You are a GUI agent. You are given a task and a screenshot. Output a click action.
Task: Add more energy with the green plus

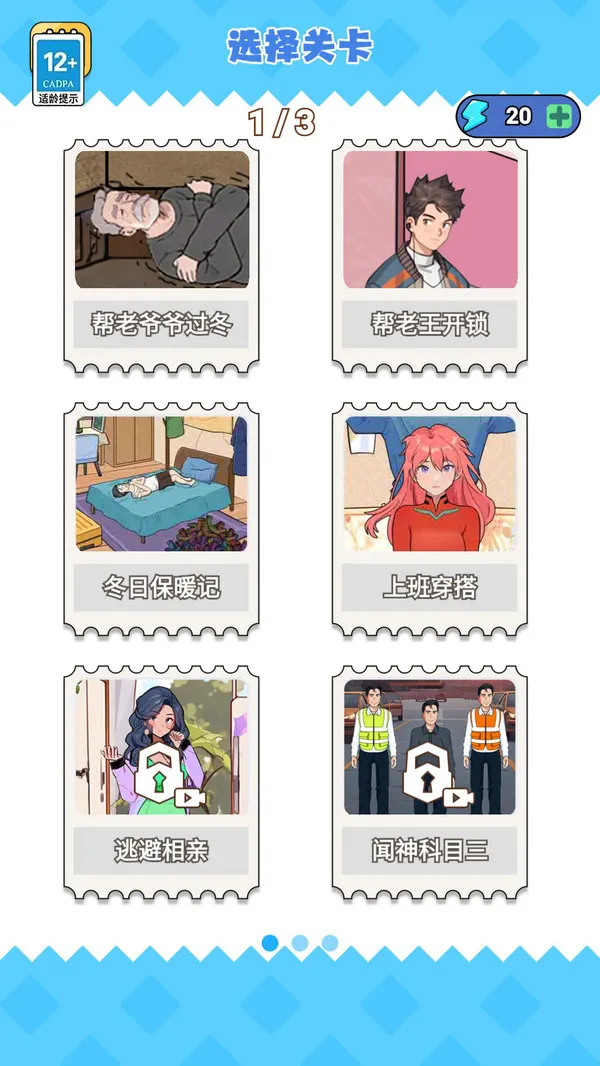559,117
